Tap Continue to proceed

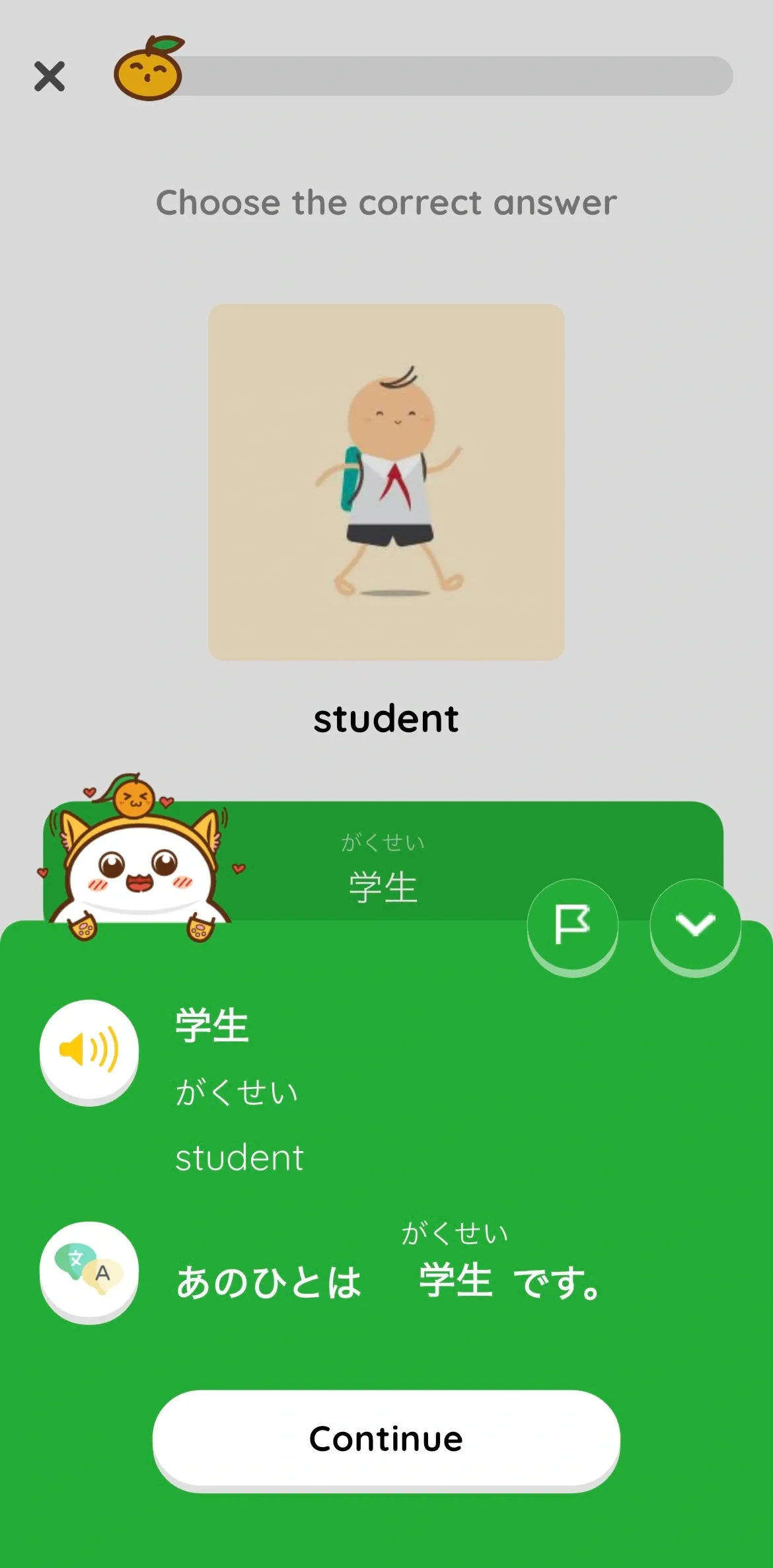coord(386,1438)
